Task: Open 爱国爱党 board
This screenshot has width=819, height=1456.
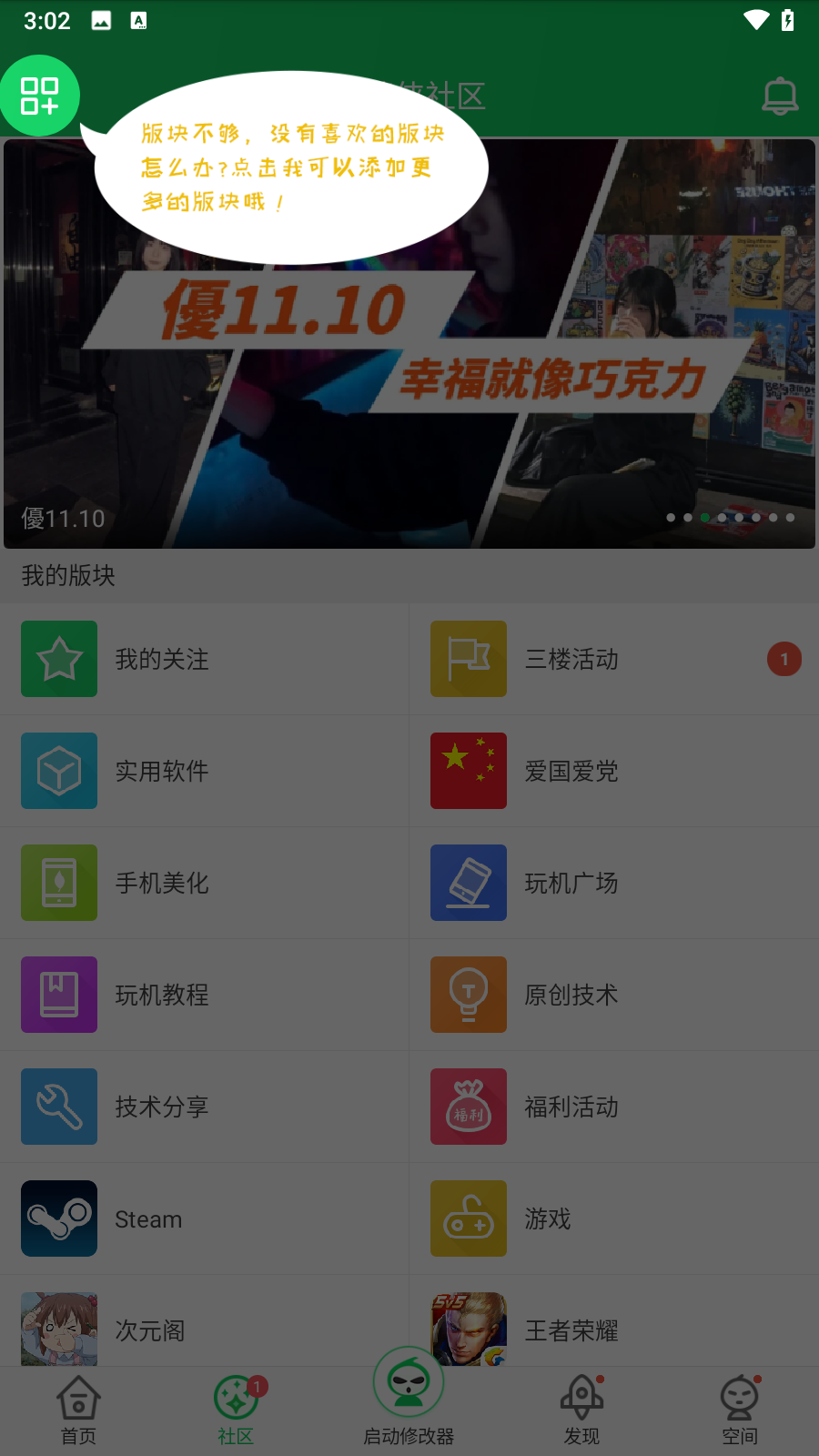Action: [x=614, y=771]
